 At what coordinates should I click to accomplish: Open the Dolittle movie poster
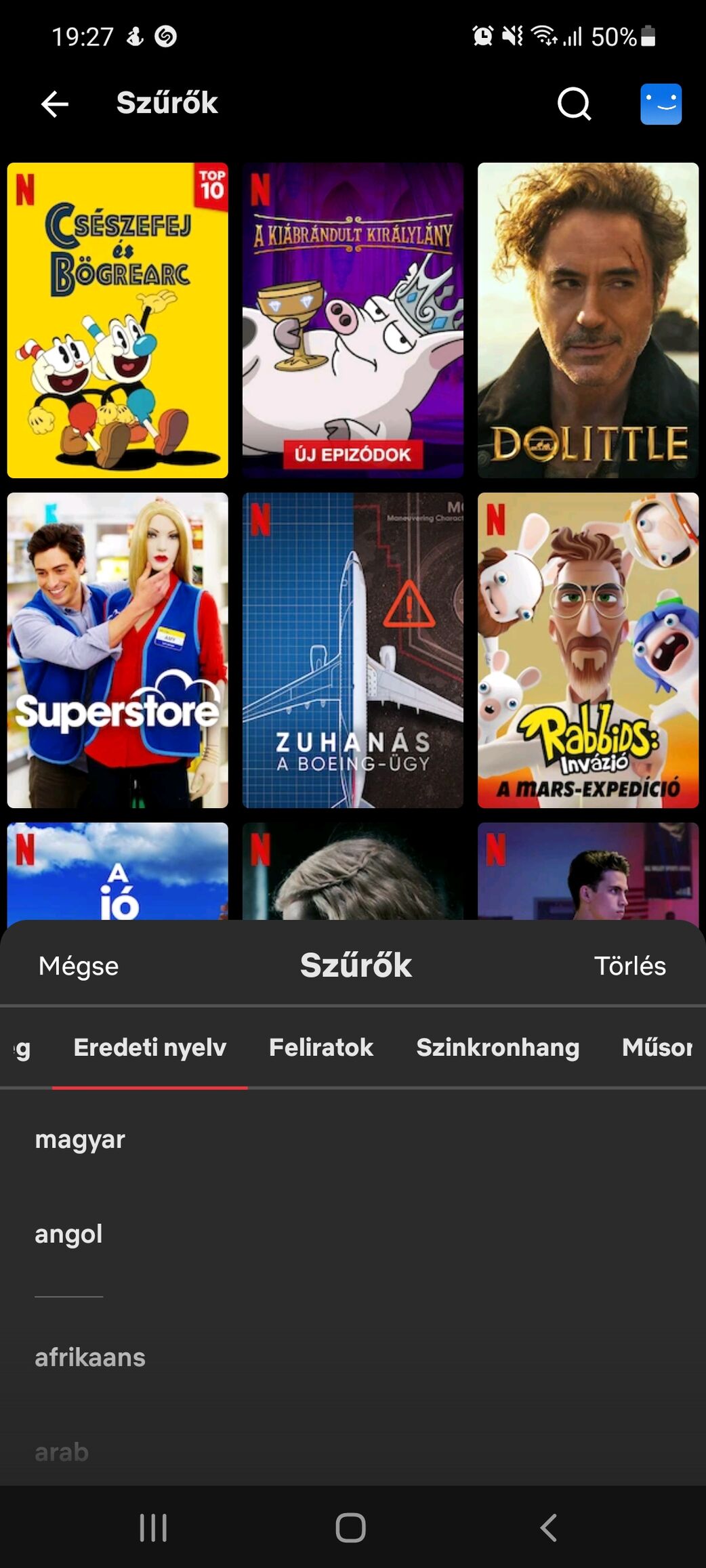point(587,320)
